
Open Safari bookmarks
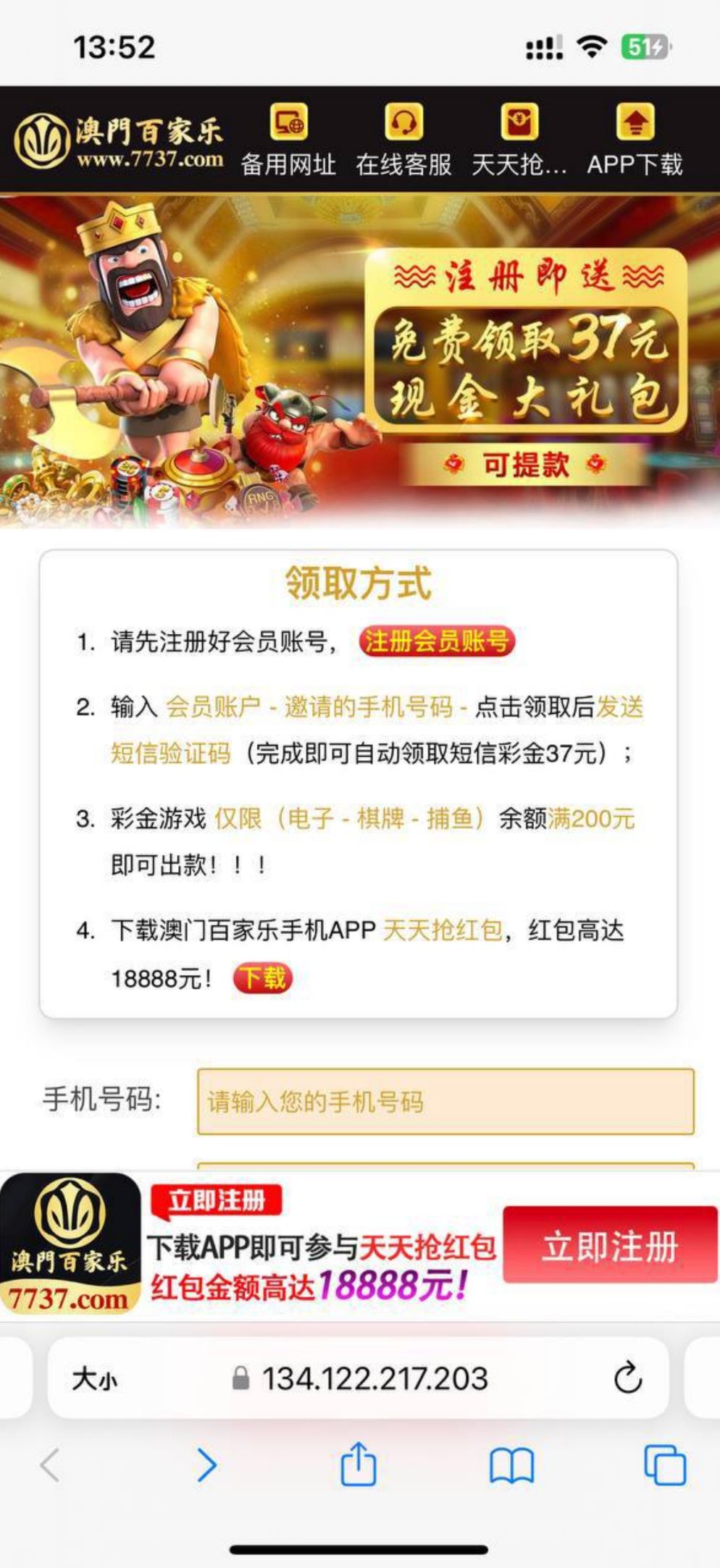511,1465
